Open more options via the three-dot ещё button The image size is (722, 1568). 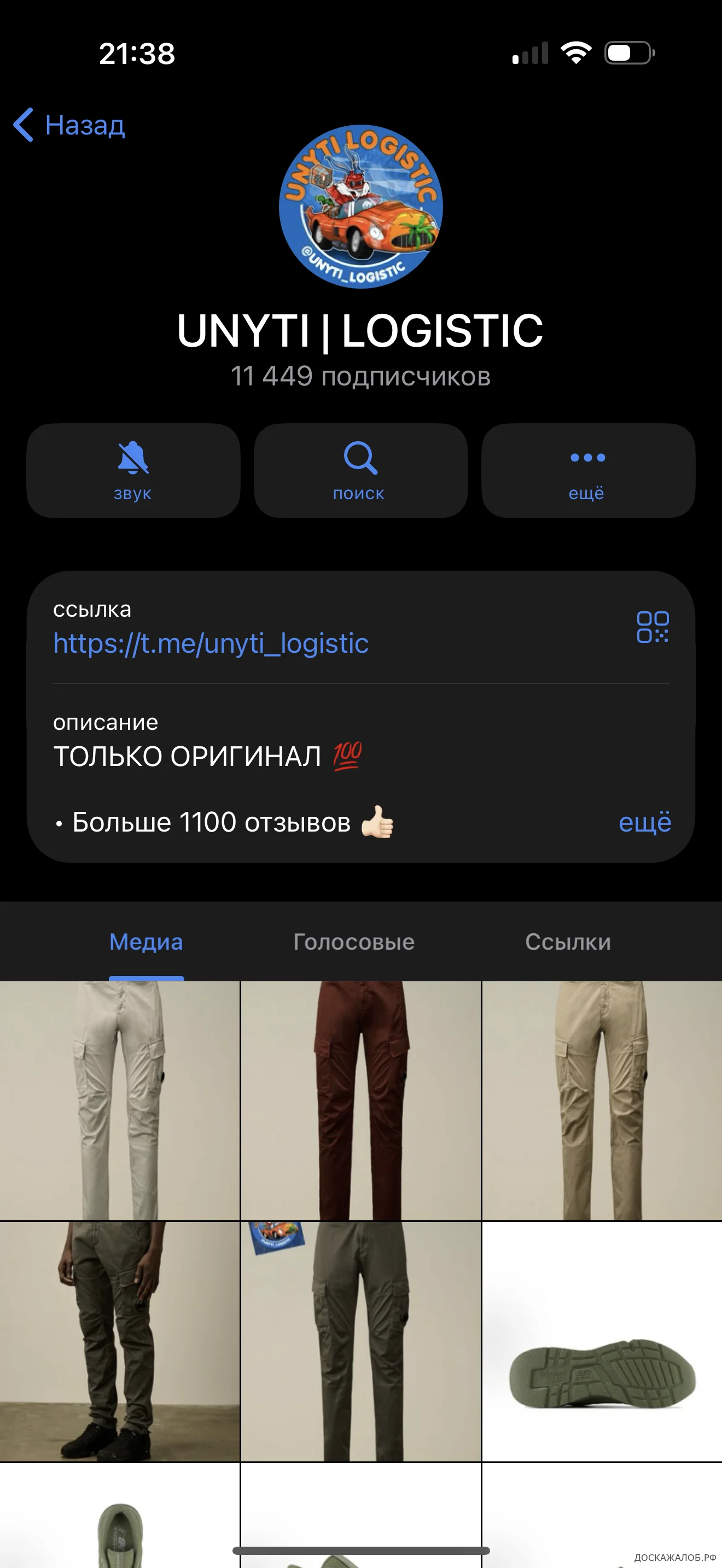click(587, 471)
